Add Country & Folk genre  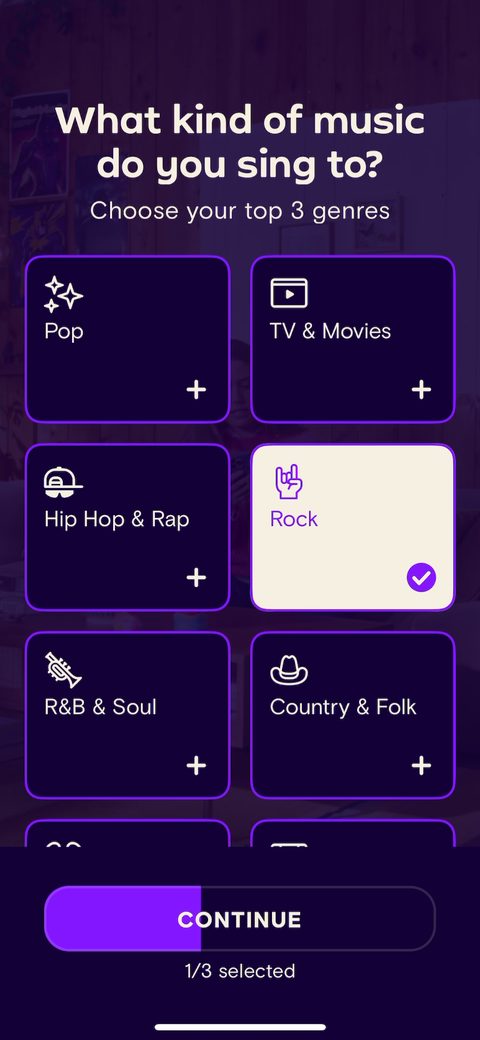click(353, 715)
